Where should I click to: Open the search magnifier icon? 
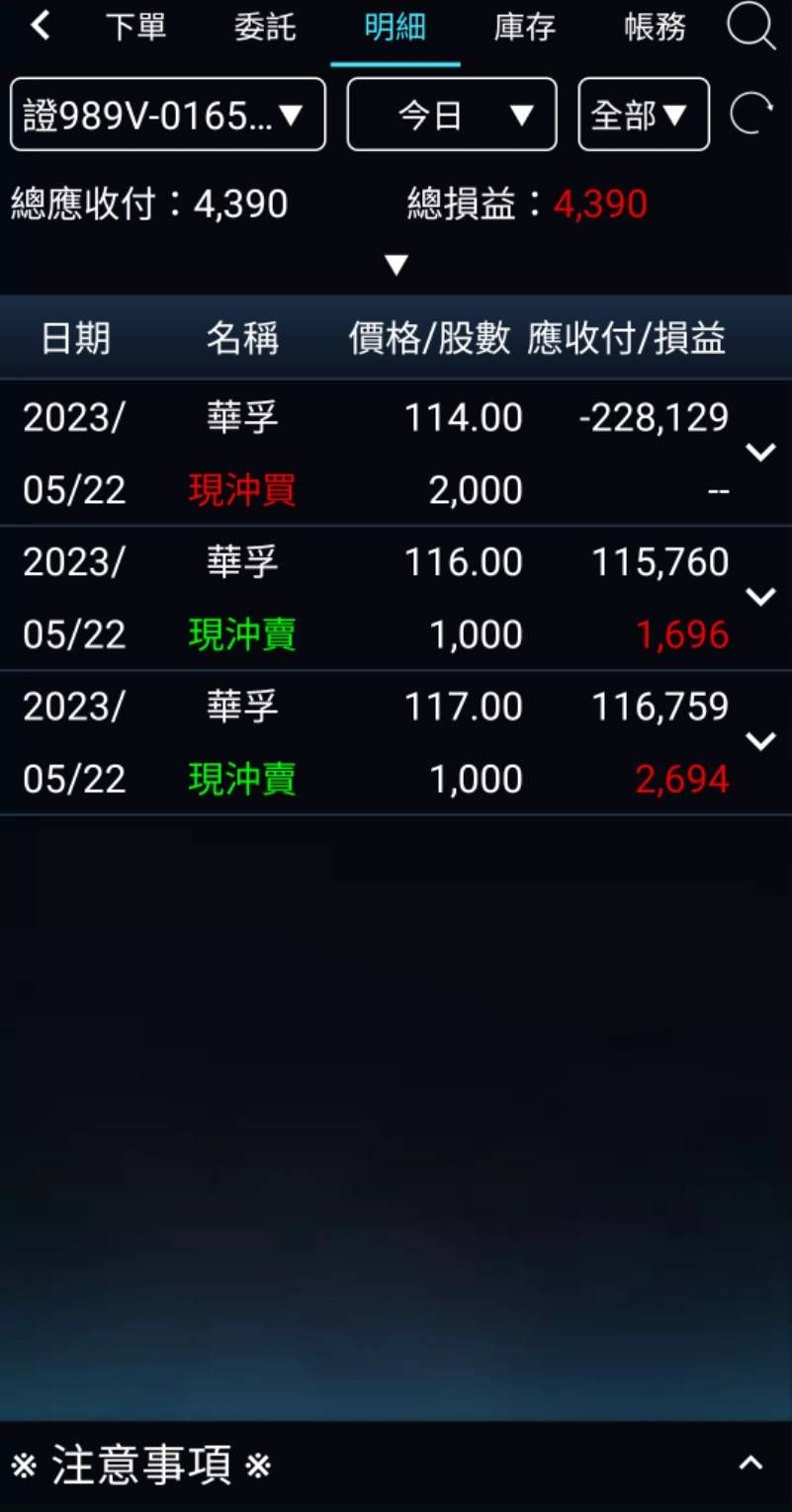pos(750,27)
